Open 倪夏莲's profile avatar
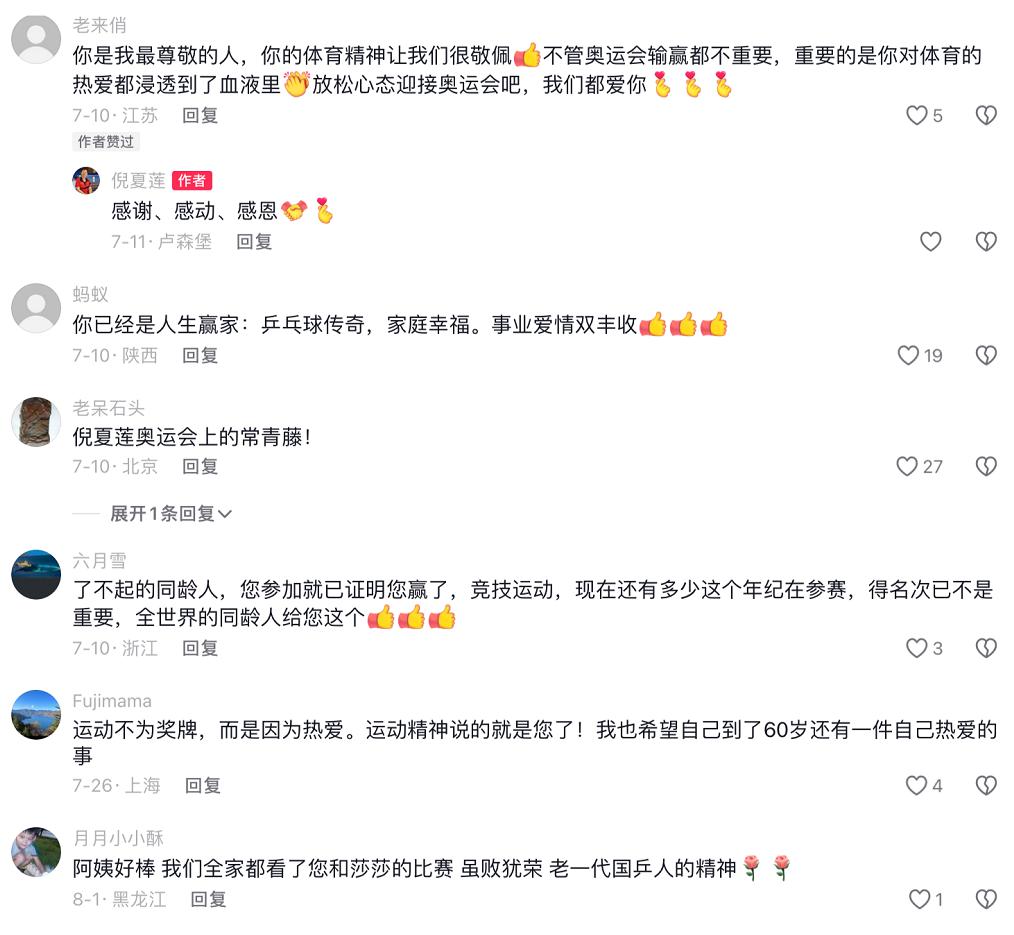This screenshot has width=1014, height=935. (x=86, y=181)
